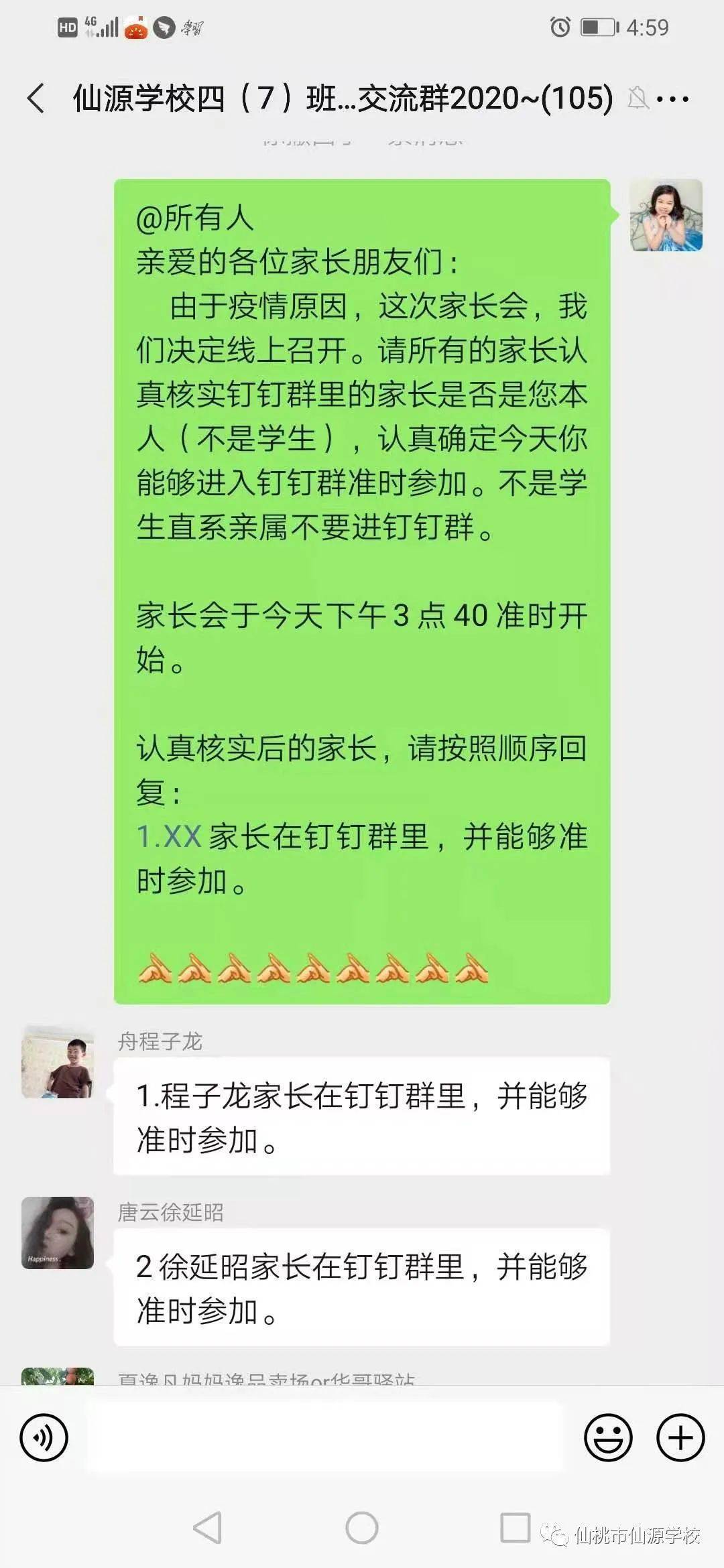Open the emoji picker

coord(608,1437)
